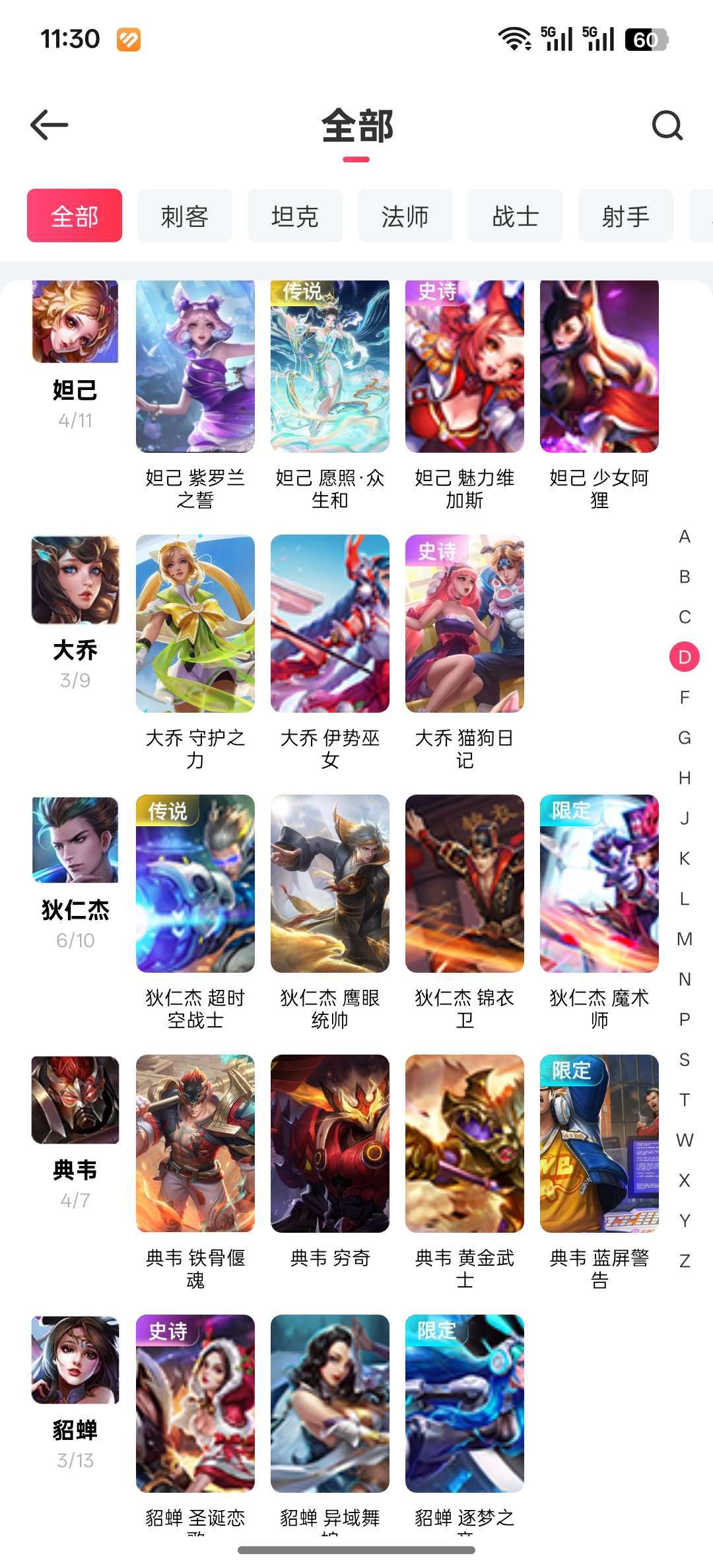Tap 大乔 守护之力 skin

click(195, 624)
